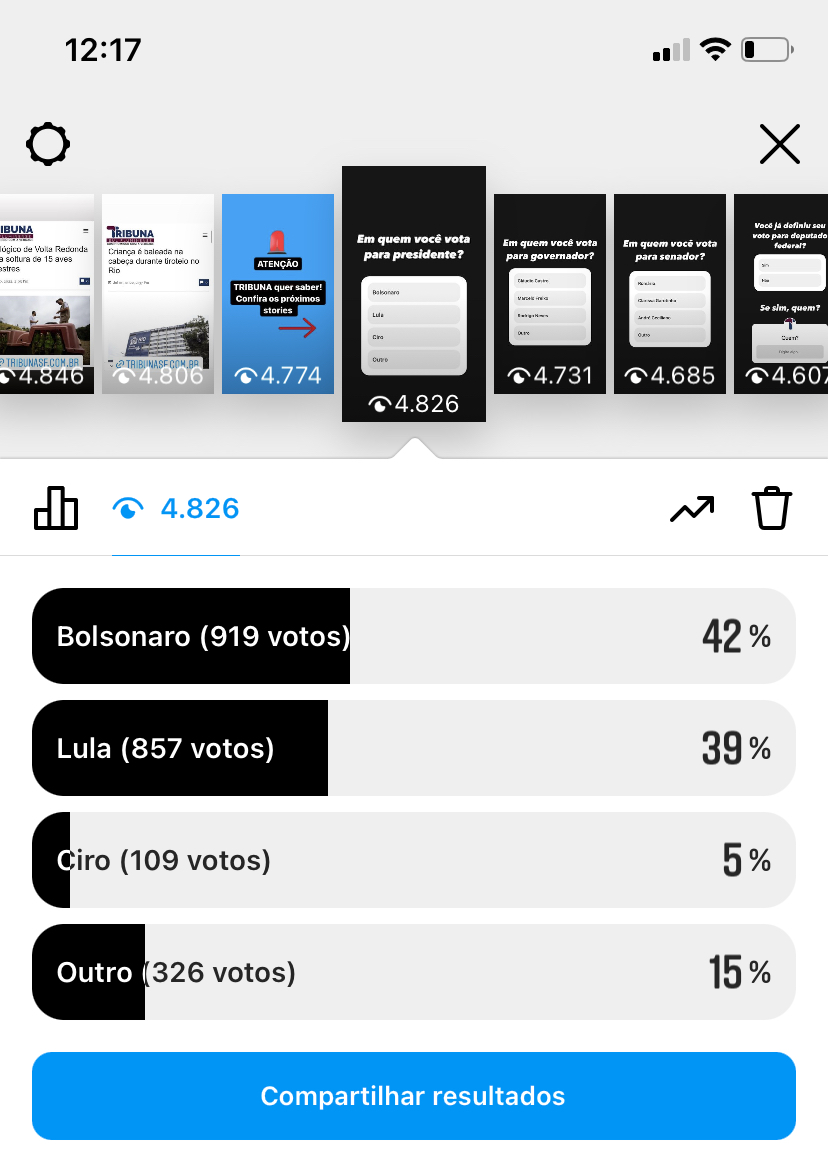
Task: Open the insights trending arrow icon
Action: (x=692, y=509)
